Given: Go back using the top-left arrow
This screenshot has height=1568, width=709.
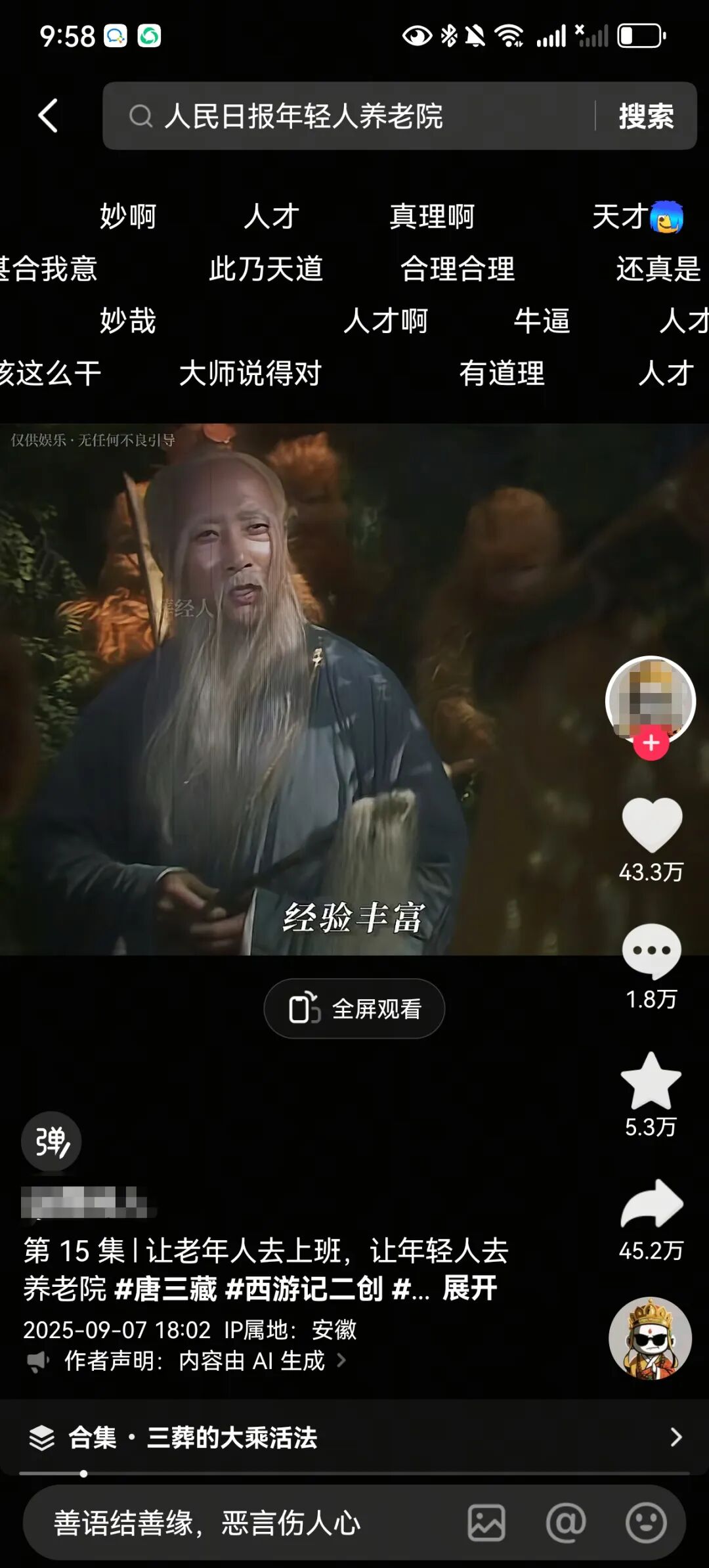Looking at the screenshot, I should (48, 116).
